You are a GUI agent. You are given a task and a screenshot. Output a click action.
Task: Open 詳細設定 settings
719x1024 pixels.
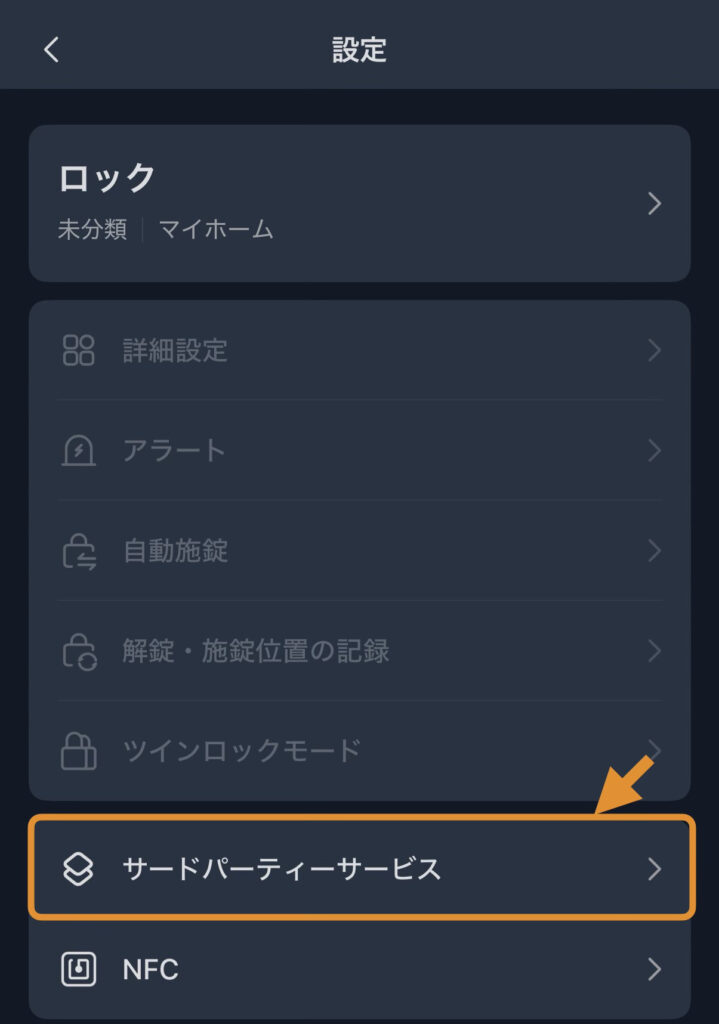tap(359, 351)
